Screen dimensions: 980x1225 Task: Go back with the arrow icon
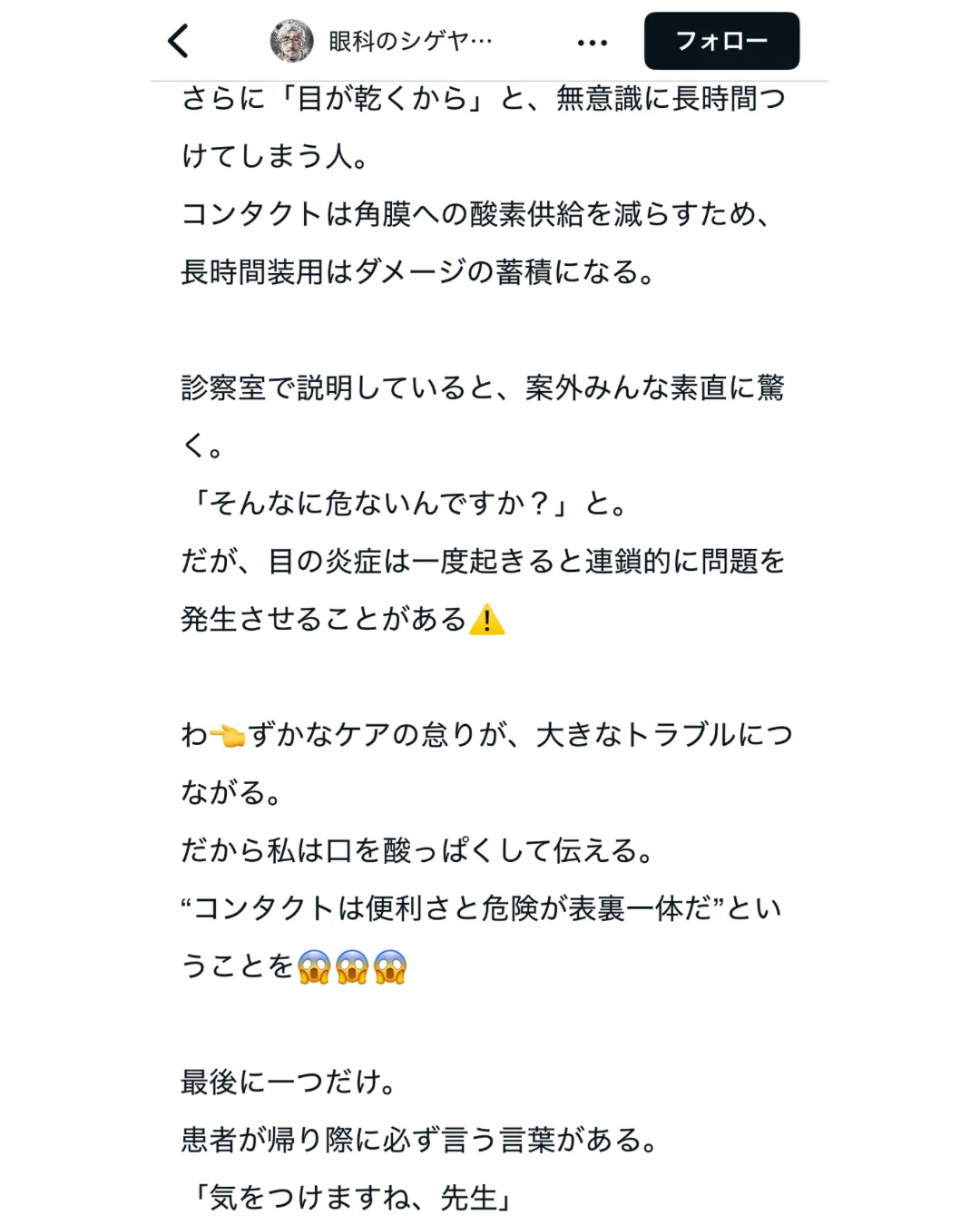coord(179,41)
